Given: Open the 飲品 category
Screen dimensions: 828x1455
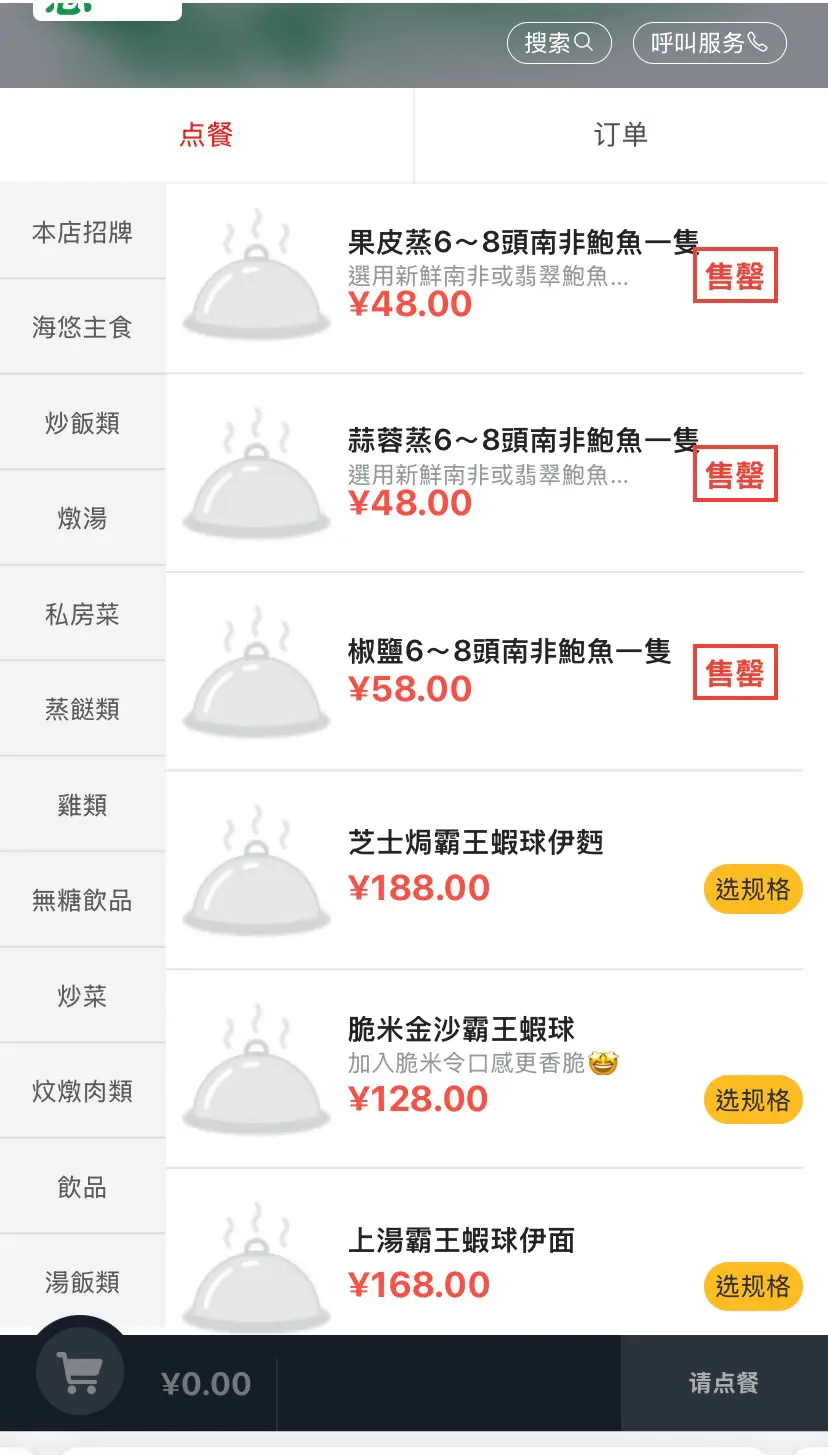Looking at the screenshot, I should 82,1187.
